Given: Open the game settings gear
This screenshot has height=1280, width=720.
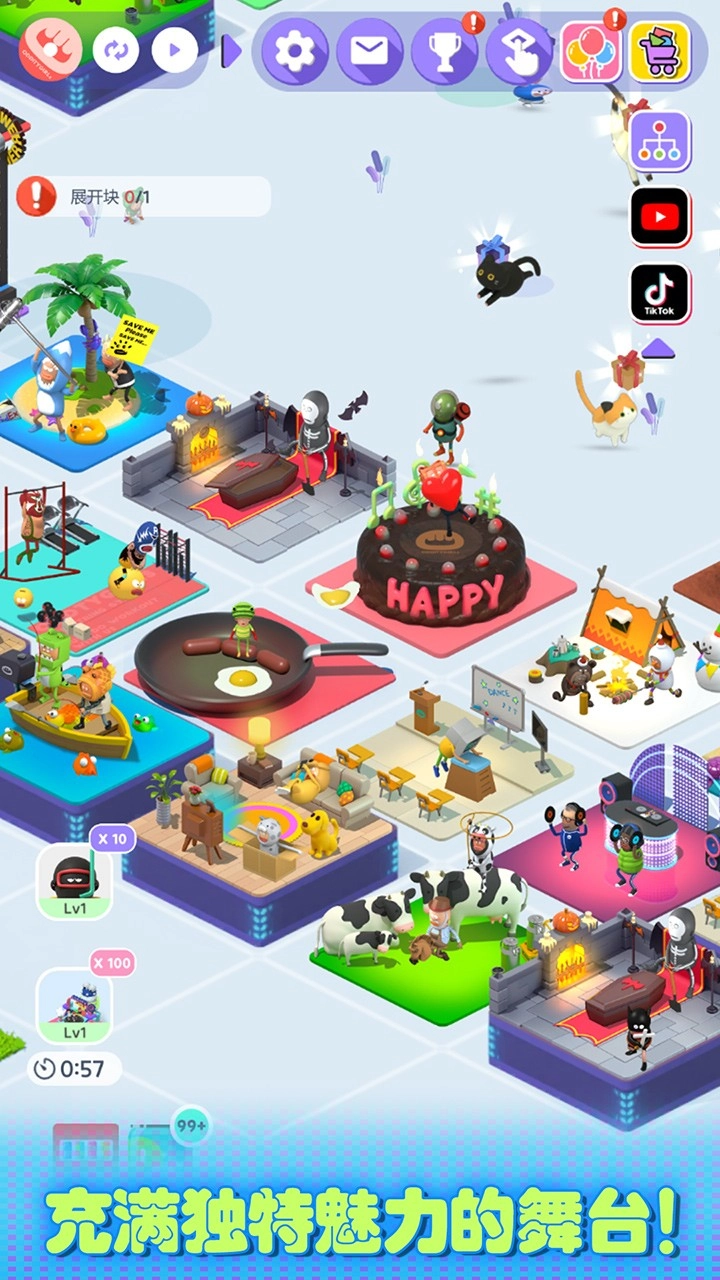Looking at the screenshot, I should click(x=294, y=50).
